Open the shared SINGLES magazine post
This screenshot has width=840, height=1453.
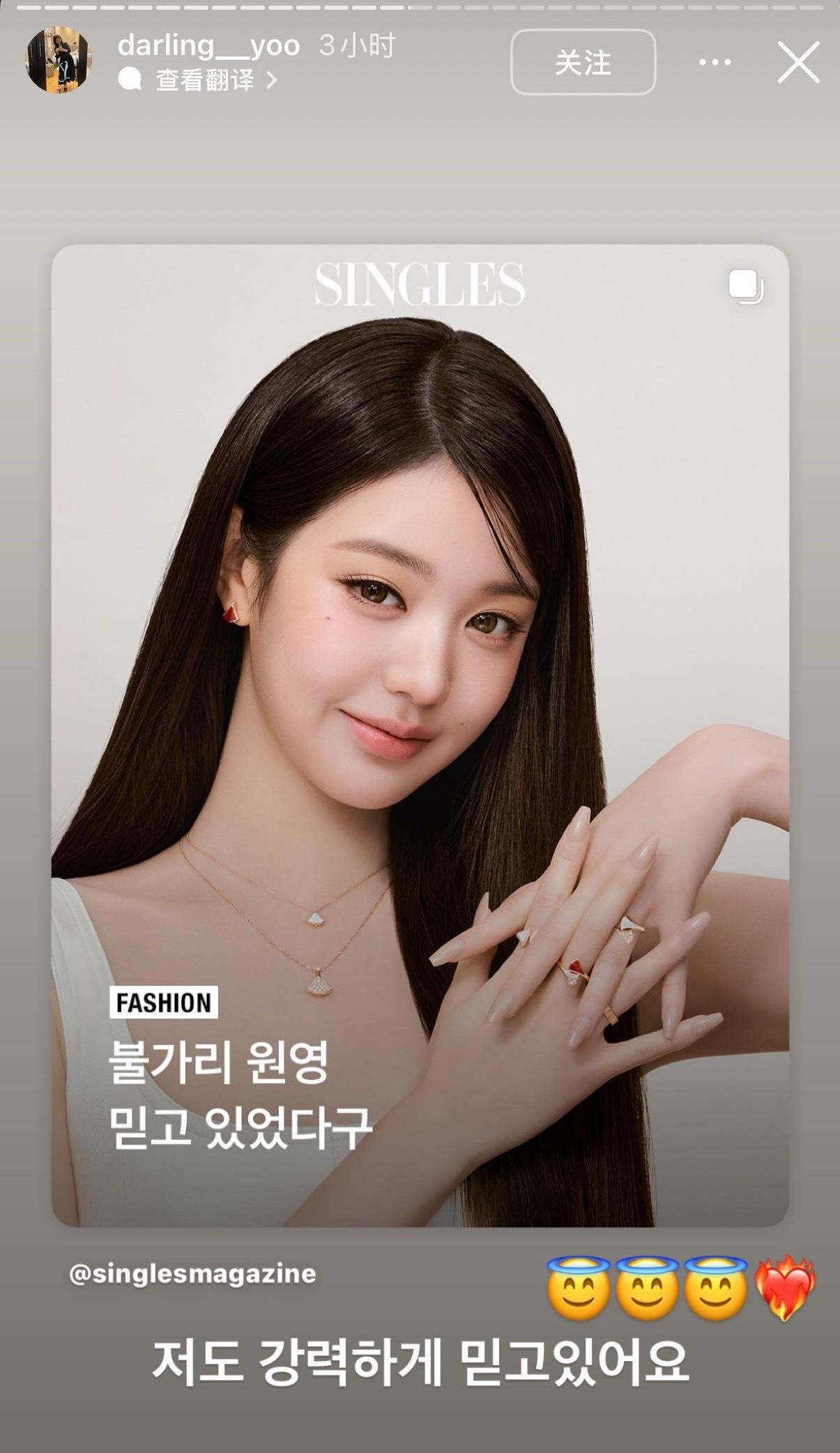420,735
